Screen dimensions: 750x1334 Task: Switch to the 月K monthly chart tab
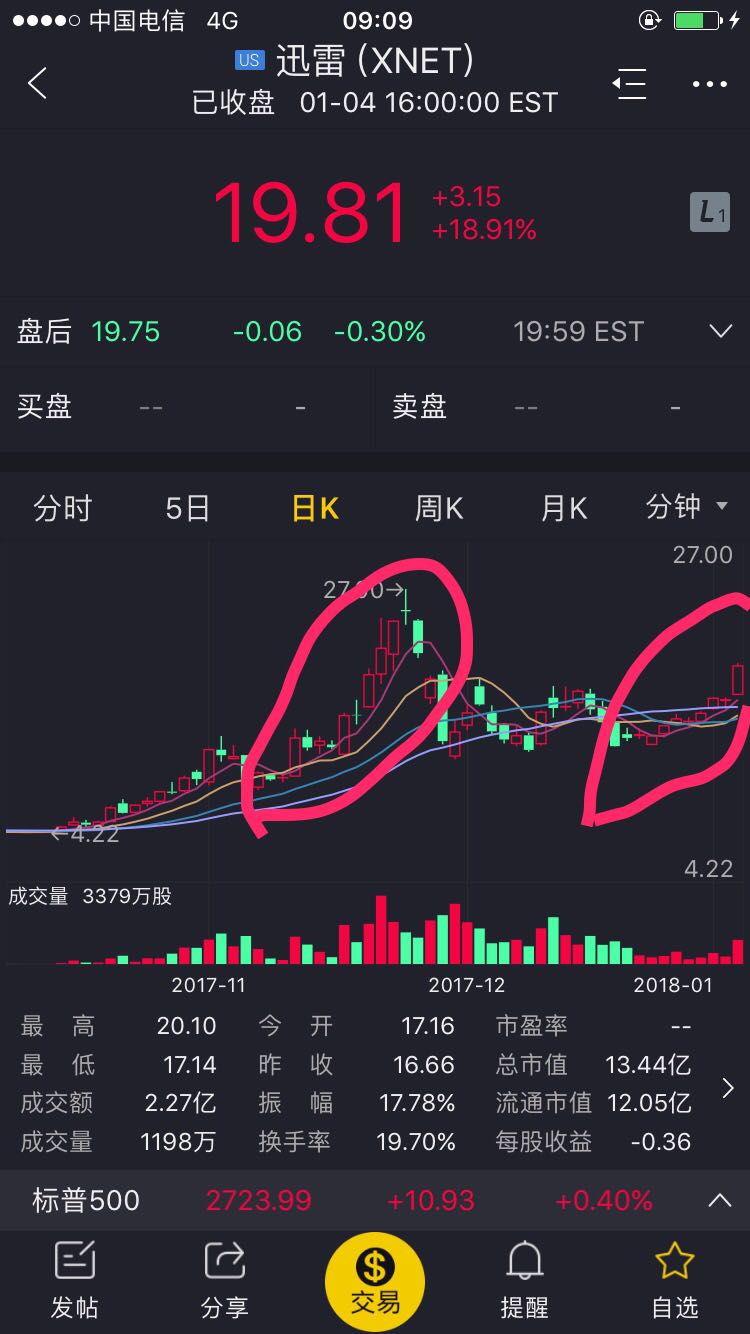[564, 508]
